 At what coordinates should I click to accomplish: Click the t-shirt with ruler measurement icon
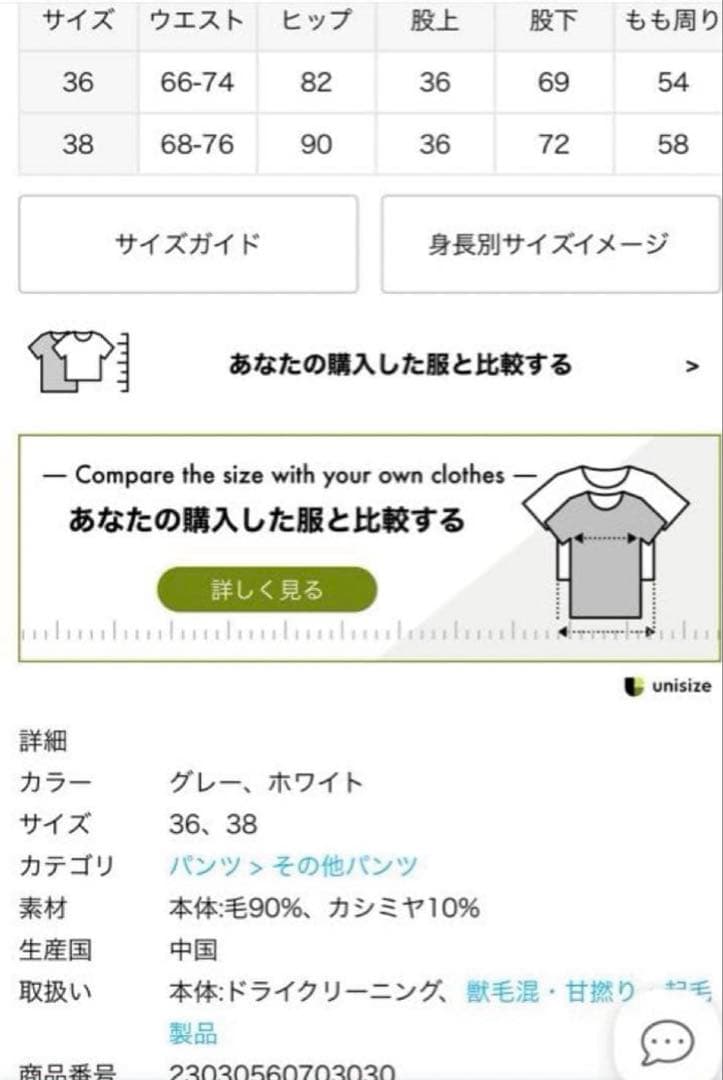click(x=75, y=362)
